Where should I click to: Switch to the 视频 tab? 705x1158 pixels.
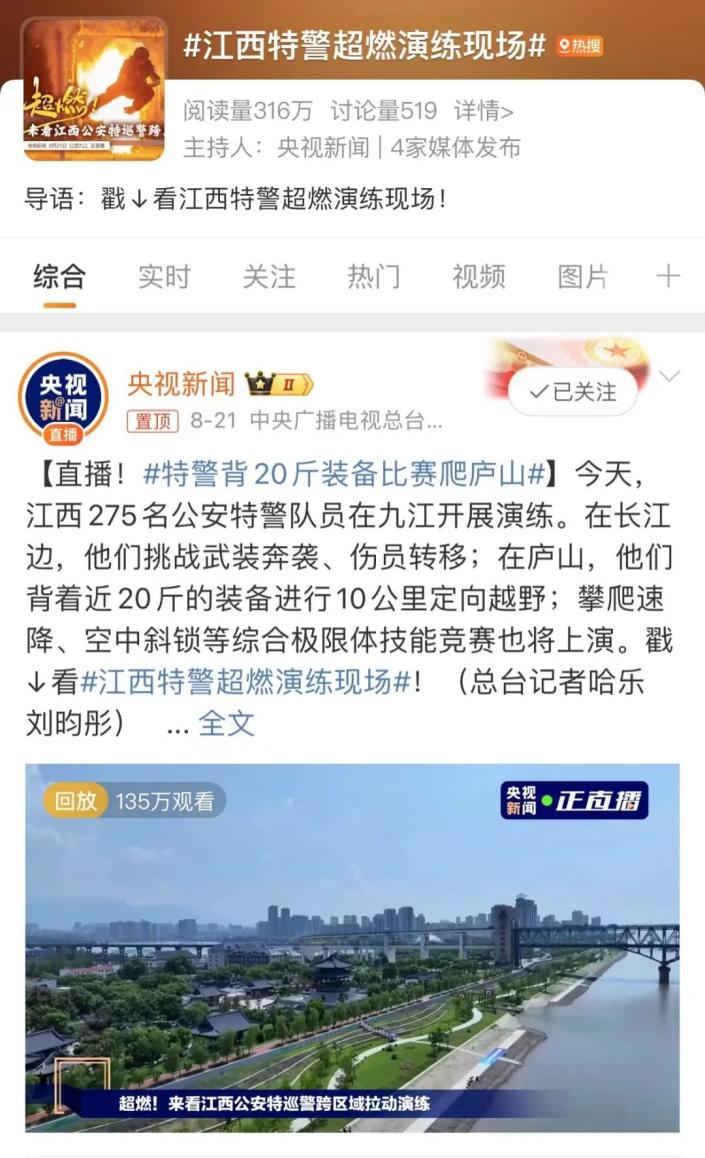(x=478, y=277)
